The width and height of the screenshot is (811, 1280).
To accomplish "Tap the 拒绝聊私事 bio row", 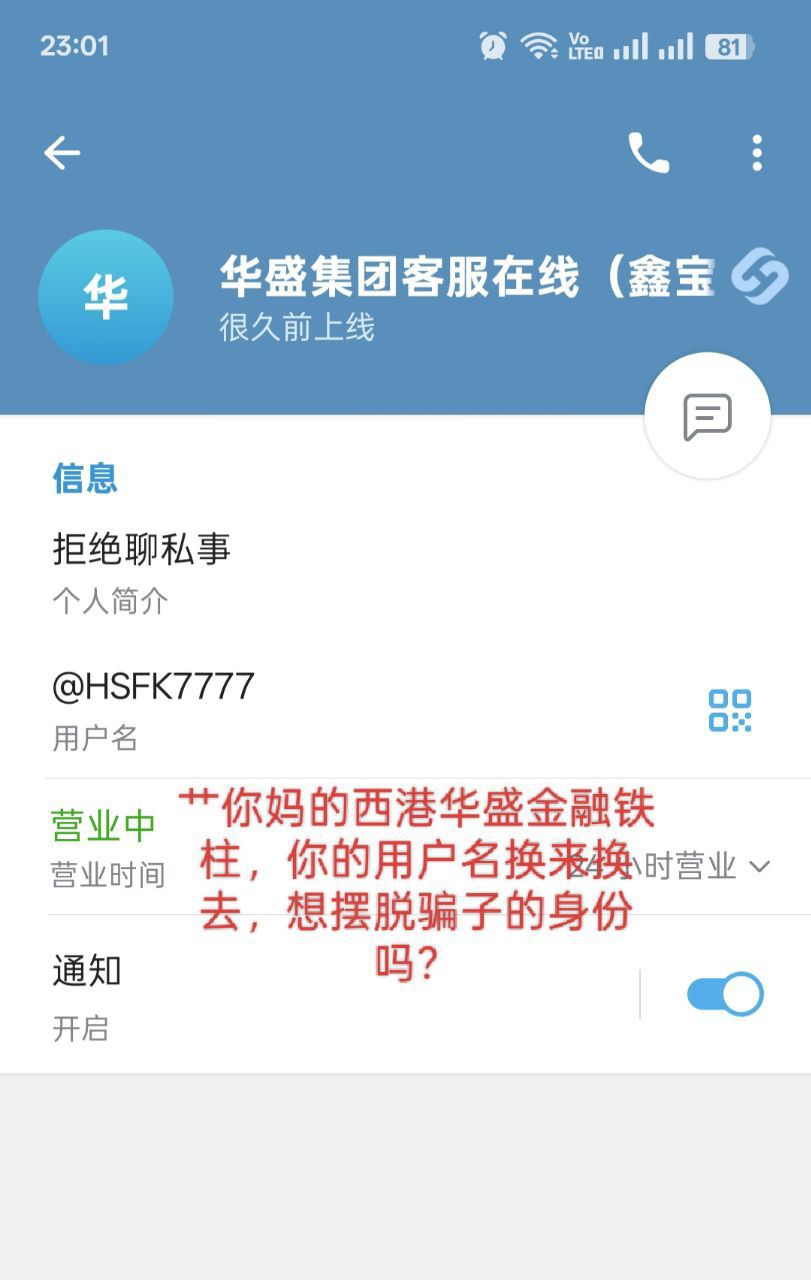I will [300, 572].
